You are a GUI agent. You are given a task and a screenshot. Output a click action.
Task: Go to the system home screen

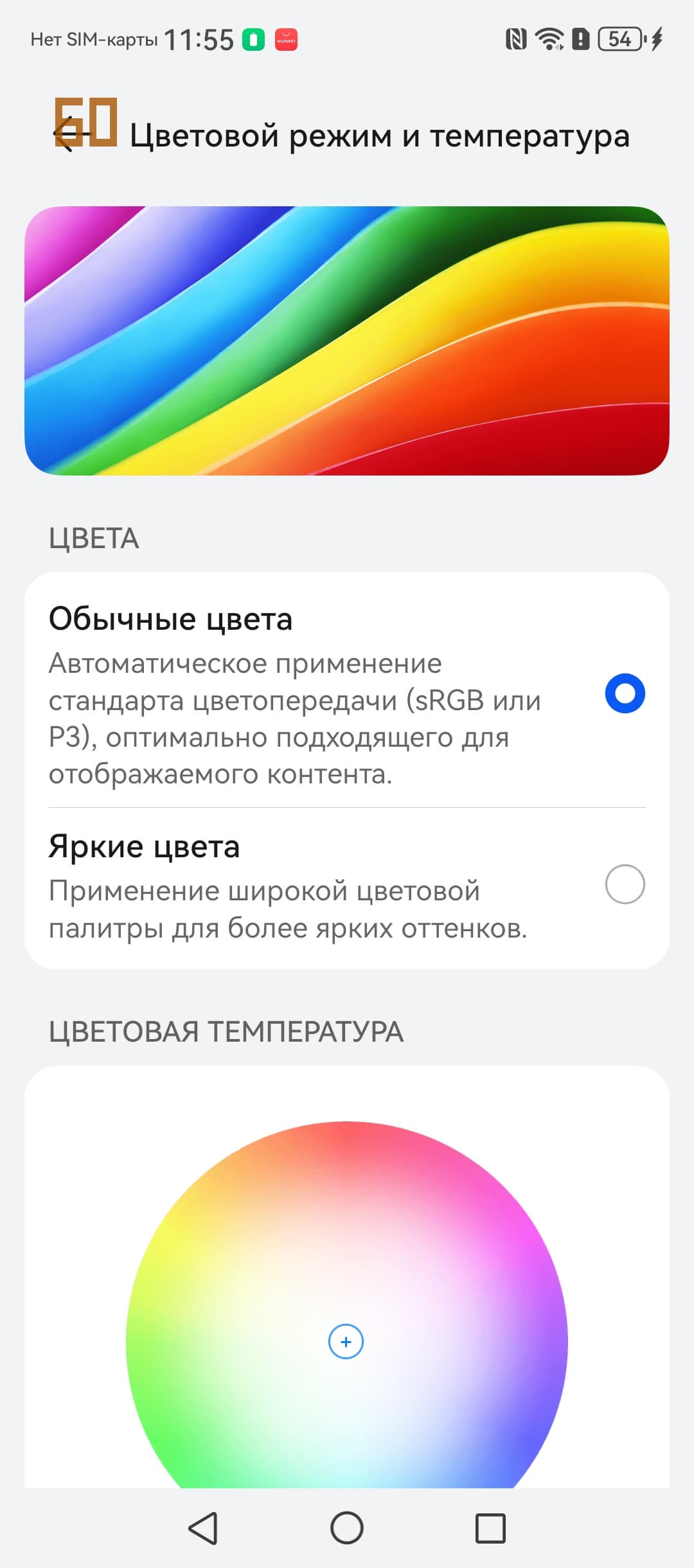pos(347,1528)
